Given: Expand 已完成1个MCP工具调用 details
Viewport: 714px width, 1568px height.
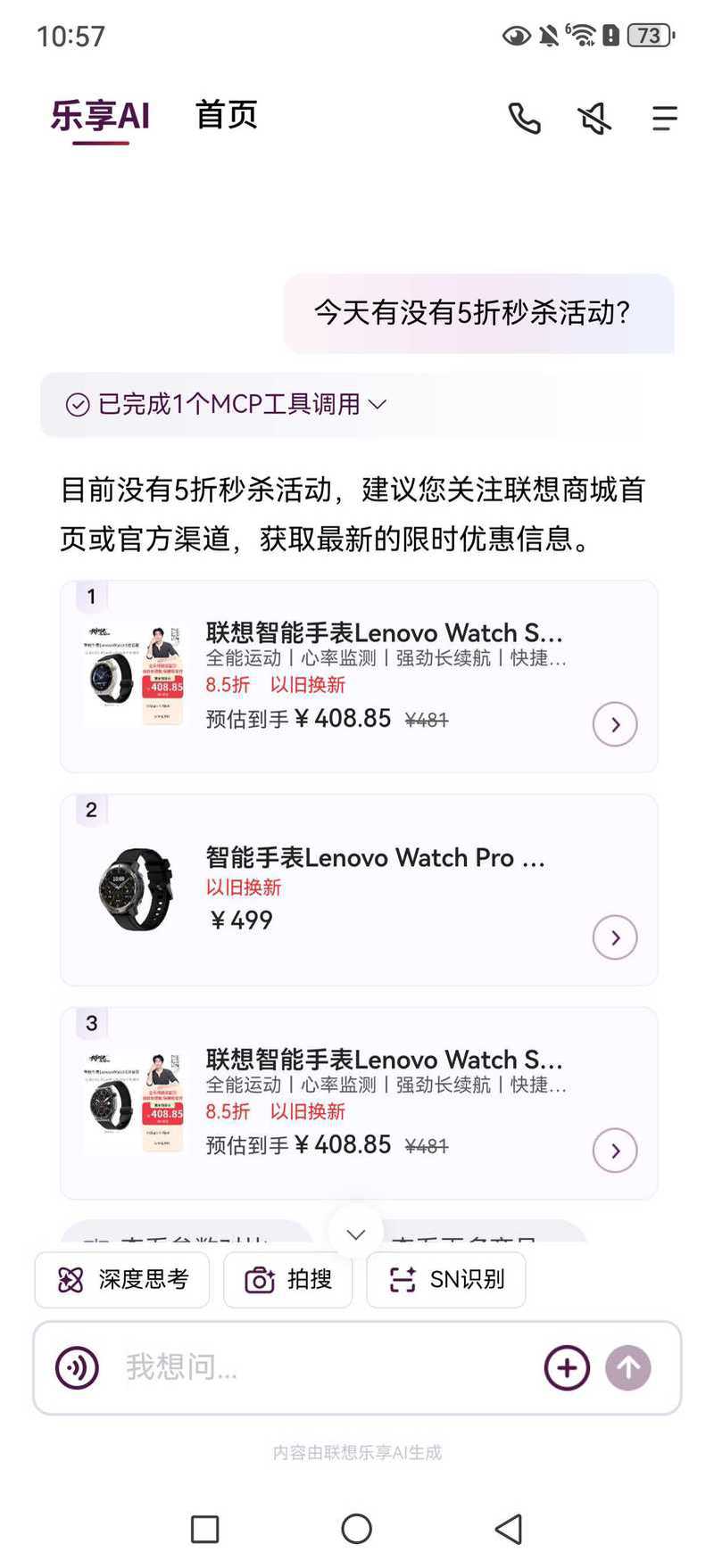Looking at the screenshot, I should point(227,405).
